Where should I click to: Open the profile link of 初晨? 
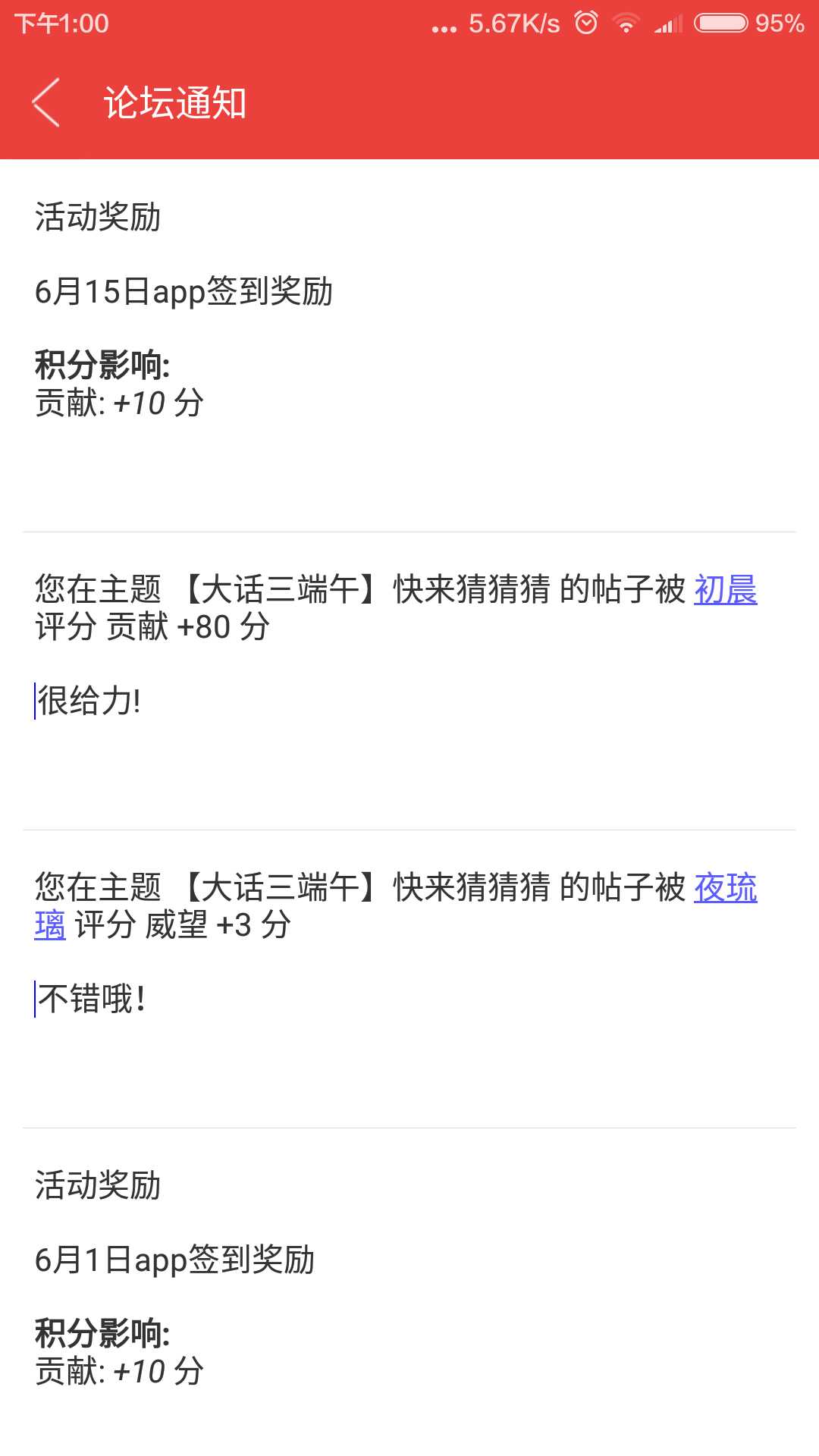point(726,589)
